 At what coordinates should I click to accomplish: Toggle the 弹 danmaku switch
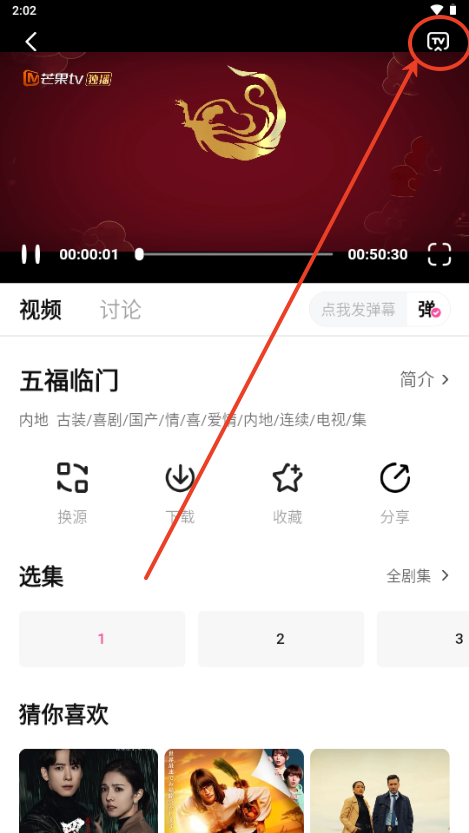click(429, 309)
